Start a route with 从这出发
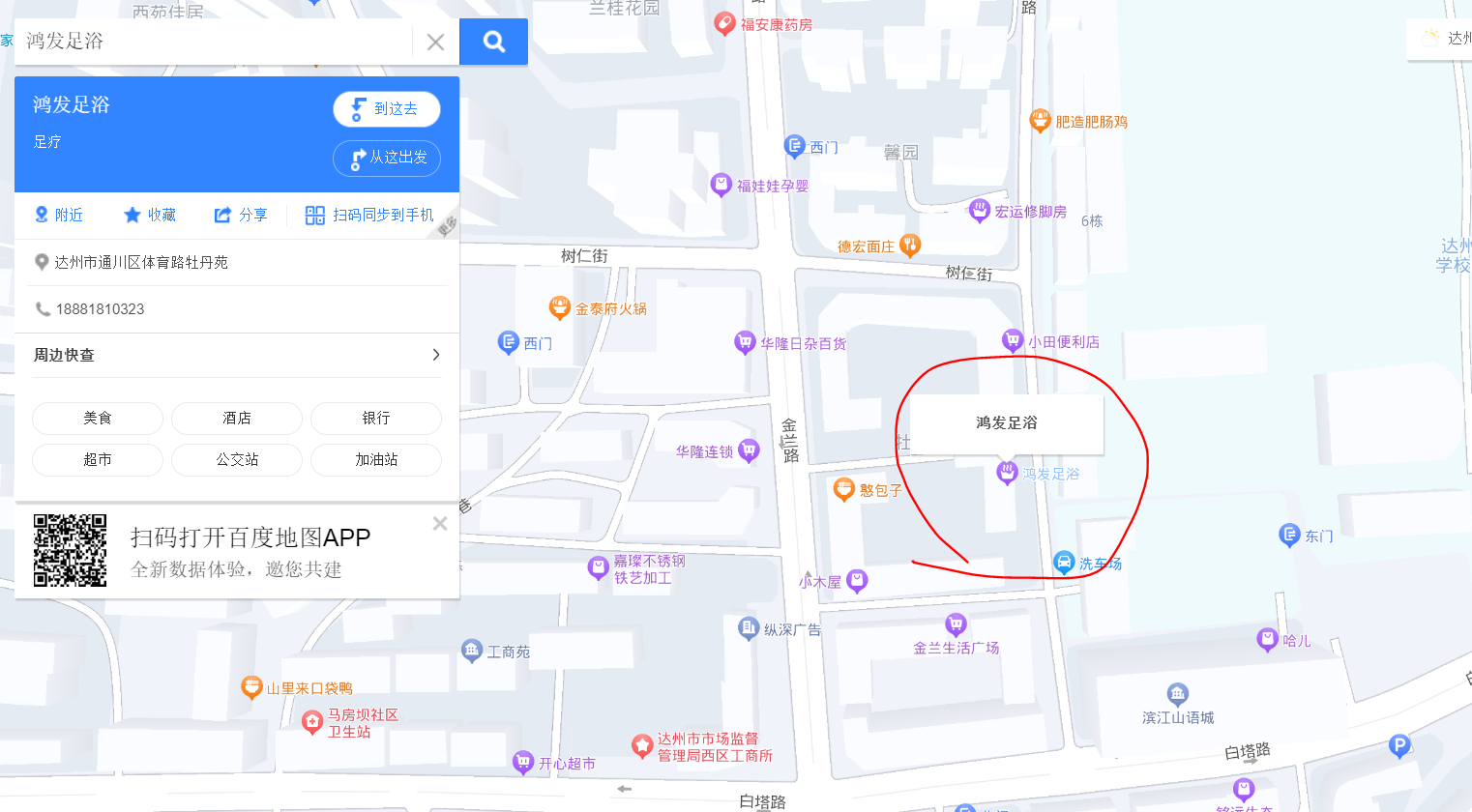The height and width of the screenshot is (812, 1472). click(x=386, y=158)
